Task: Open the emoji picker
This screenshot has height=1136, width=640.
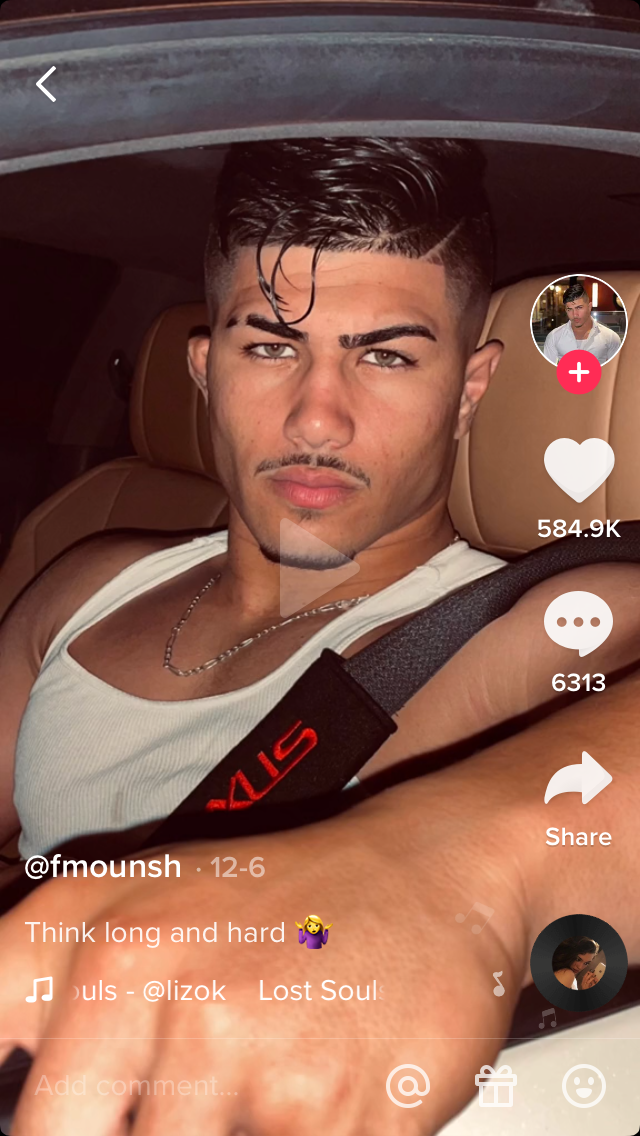Action: click(583, 1086)
